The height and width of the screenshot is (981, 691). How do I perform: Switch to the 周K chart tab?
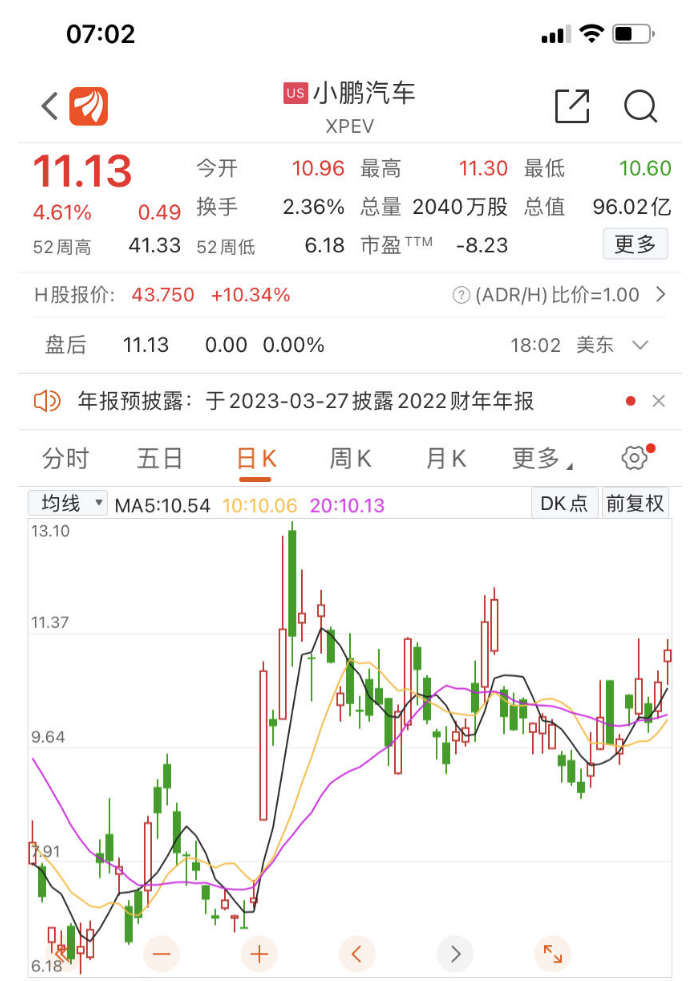point(350,459)
